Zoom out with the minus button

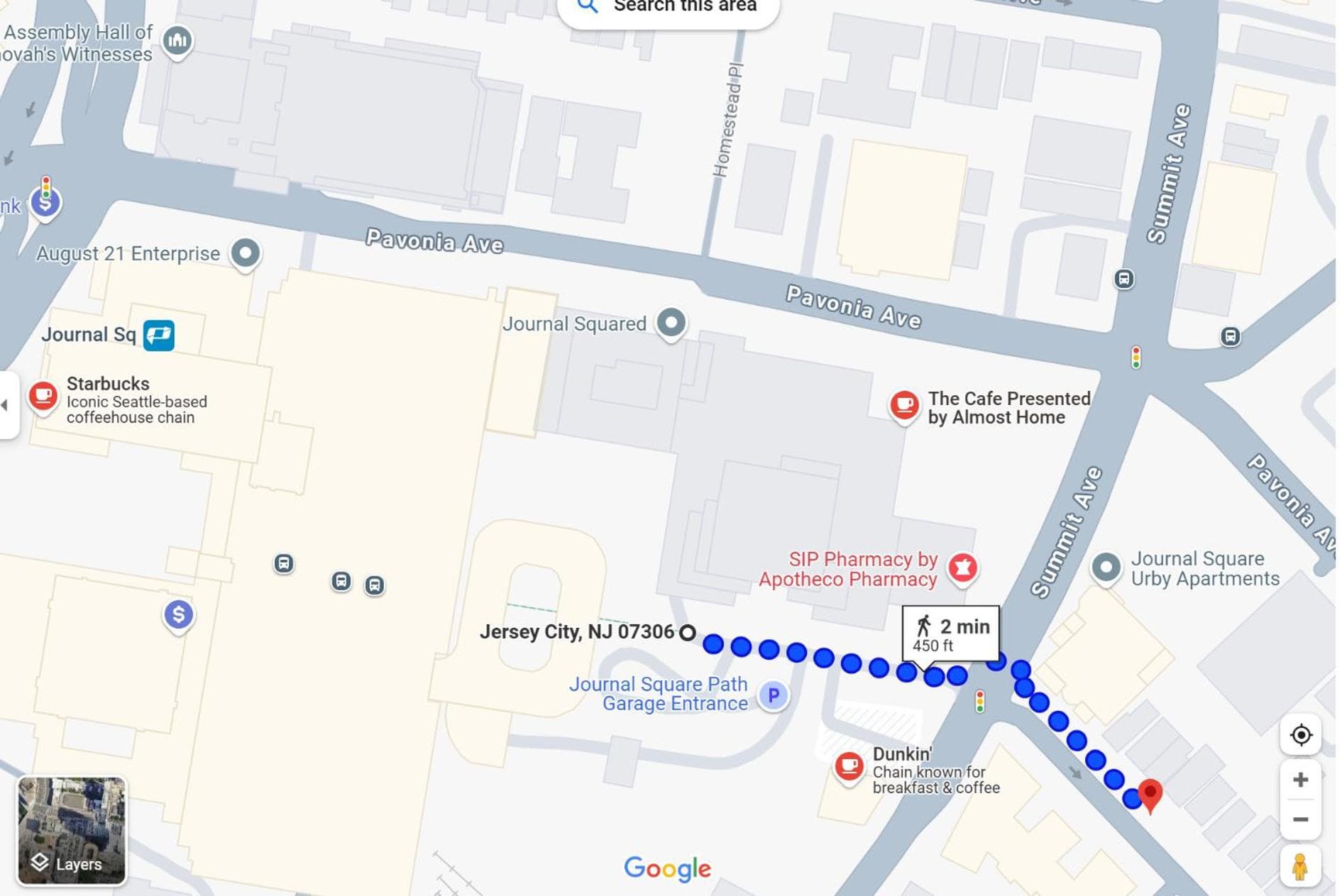1300,820
